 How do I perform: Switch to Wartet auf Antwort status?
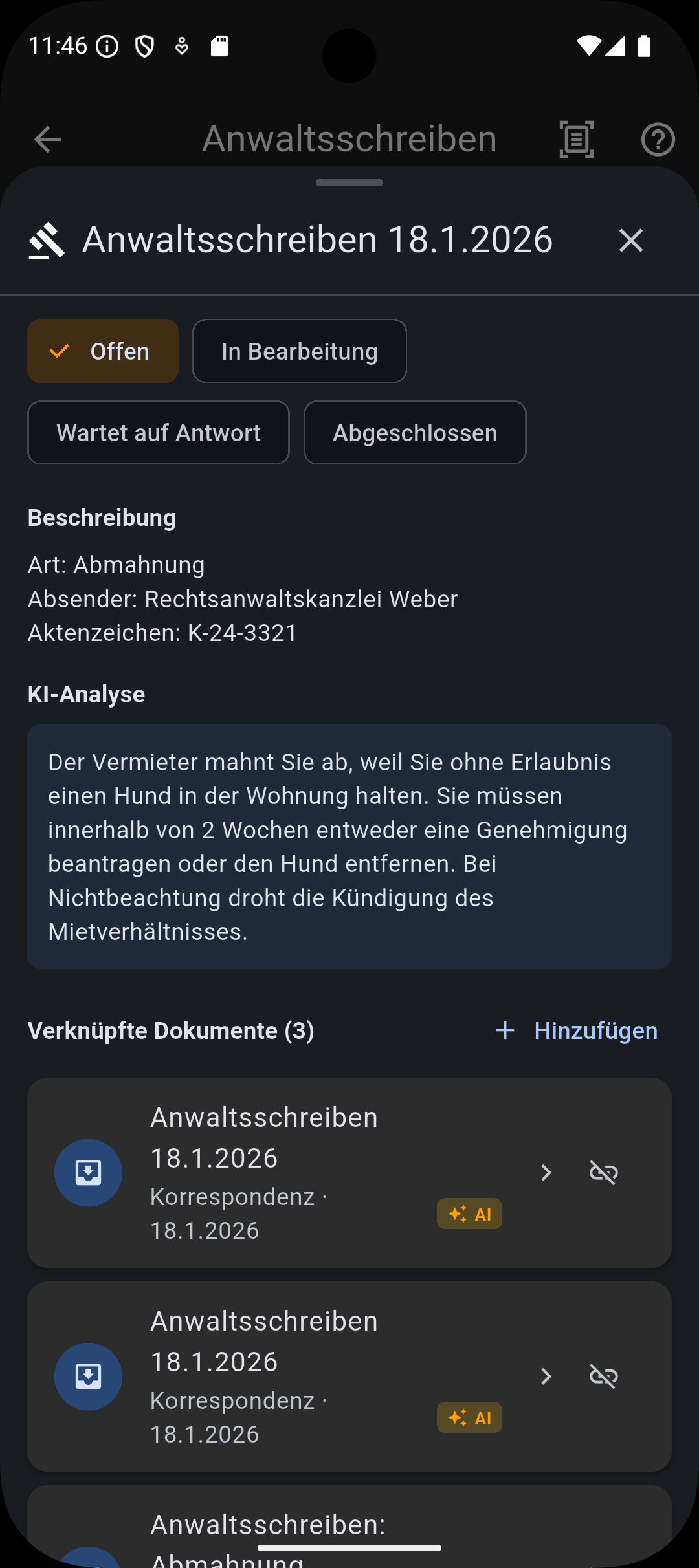pos(158,432)
